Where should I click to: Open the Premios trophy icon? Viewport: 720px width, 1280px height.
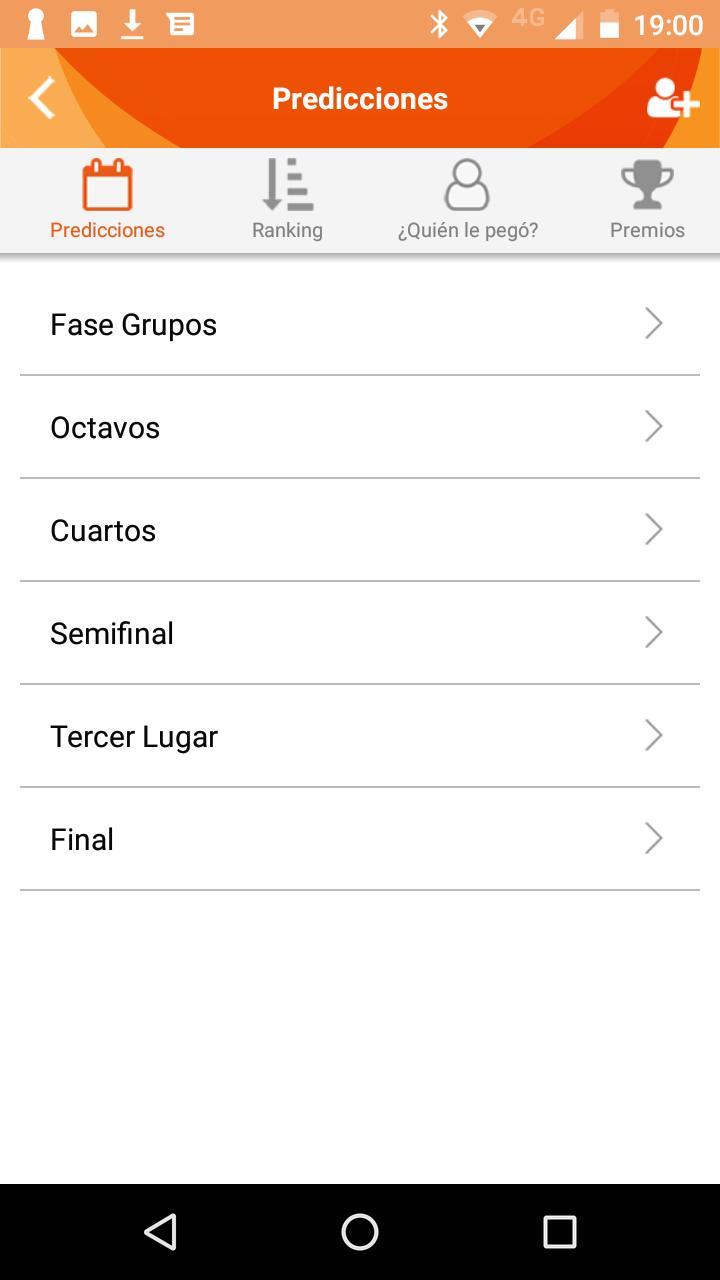(647, 184)
